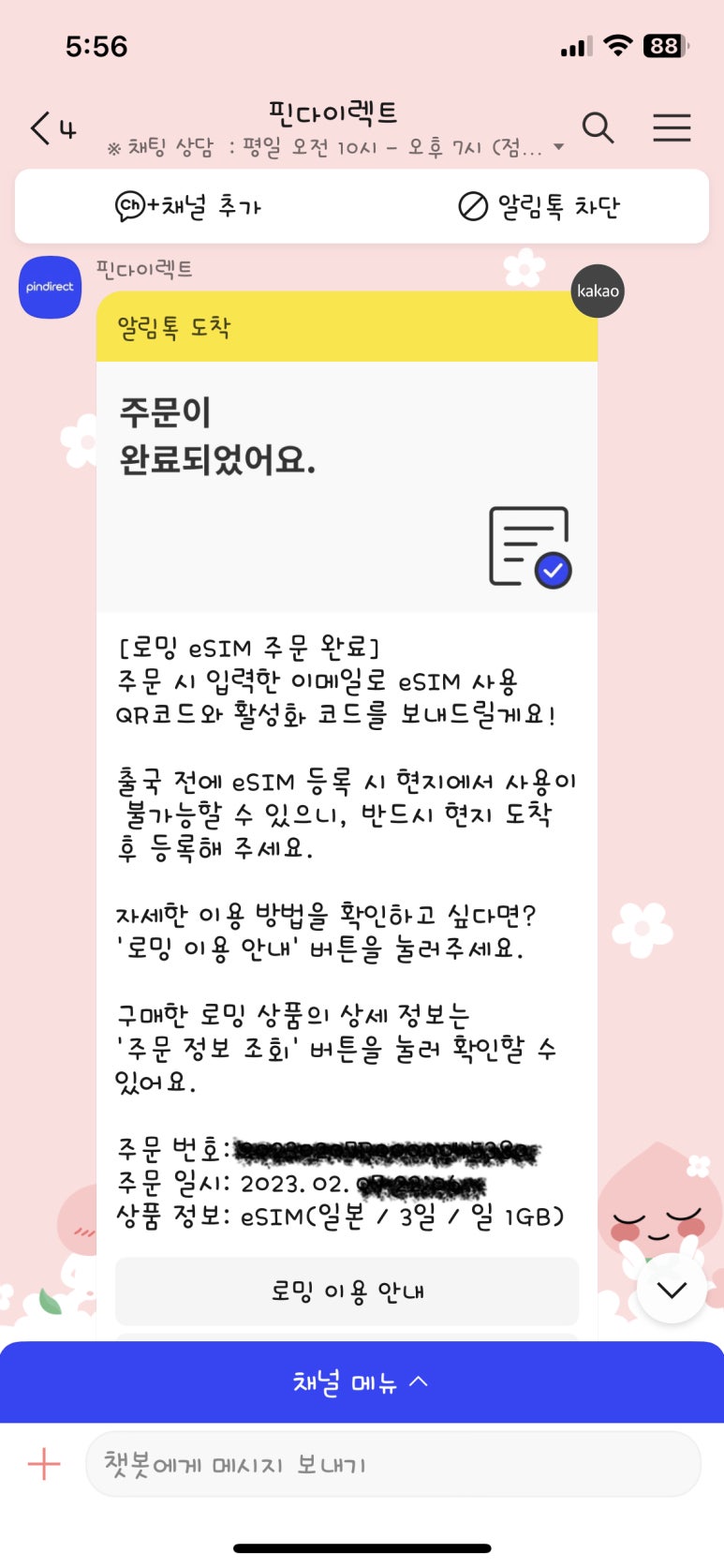Expand the 채팅 상담 notice dropdown
The height and width of the screenshot is (1568, 724).
[x=559, y=147]
